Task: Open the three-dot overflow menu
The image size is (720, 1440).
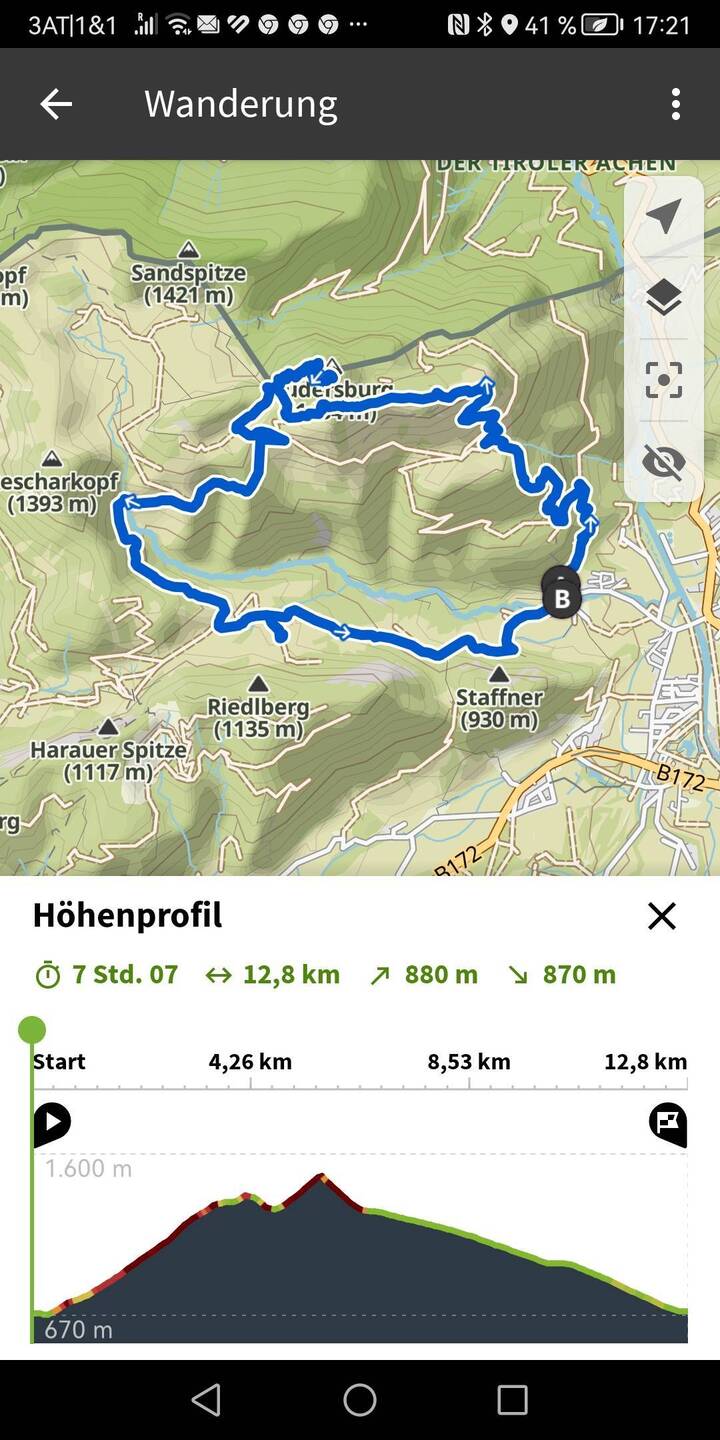Action: (x=676, y=104)
